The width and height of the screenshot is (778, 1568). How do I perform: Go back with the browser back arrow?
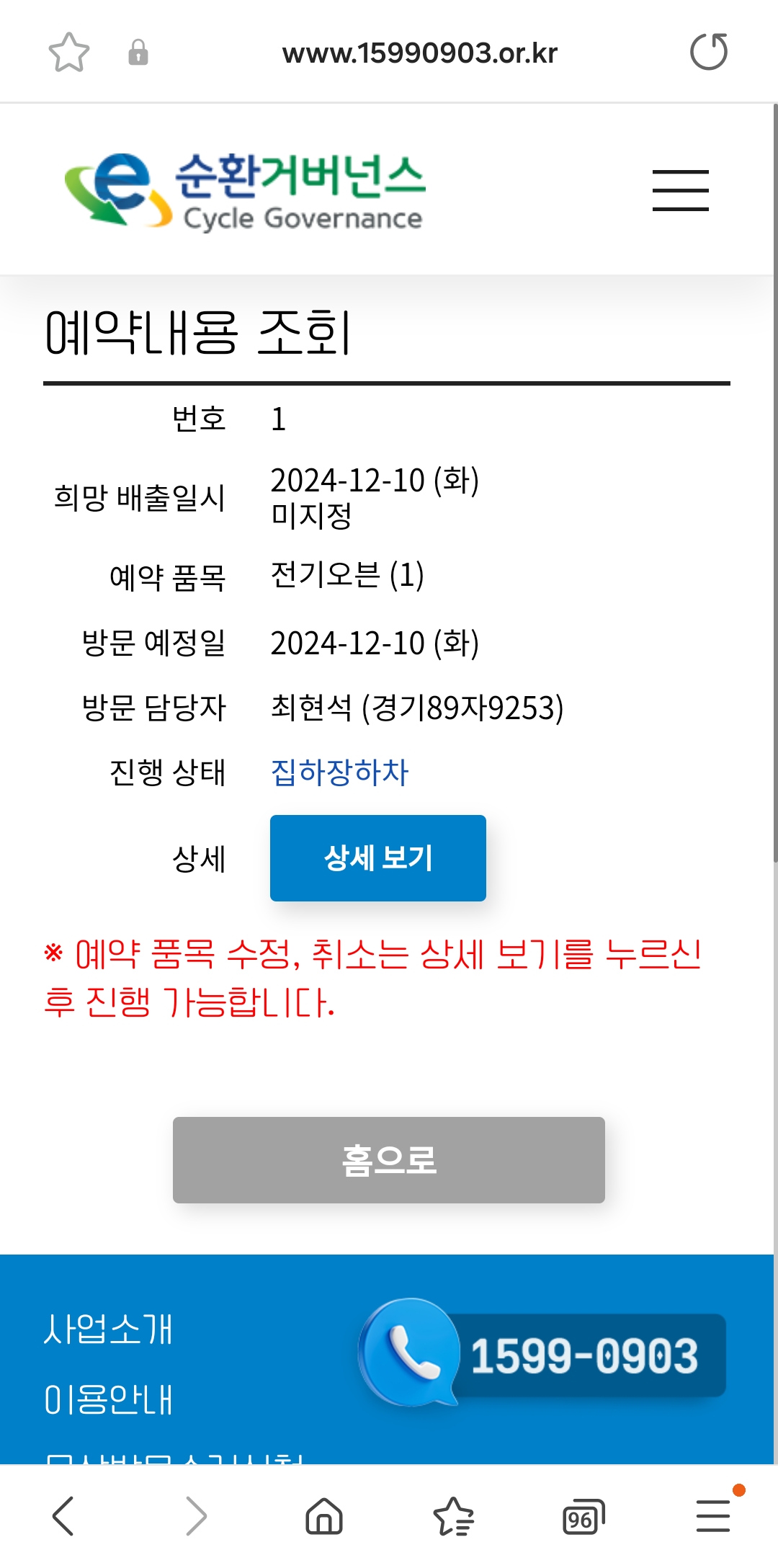(63, 1516)
